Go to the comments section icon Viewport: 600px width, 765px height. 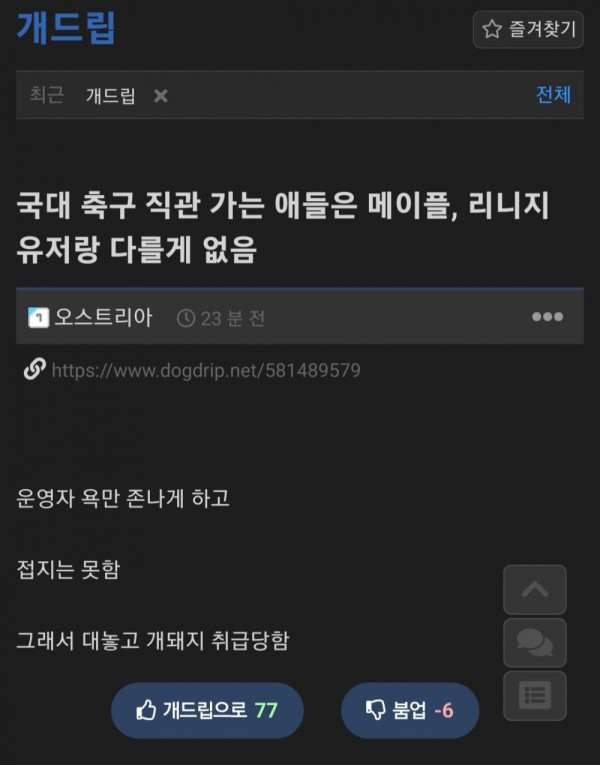(x=535, y=643)
